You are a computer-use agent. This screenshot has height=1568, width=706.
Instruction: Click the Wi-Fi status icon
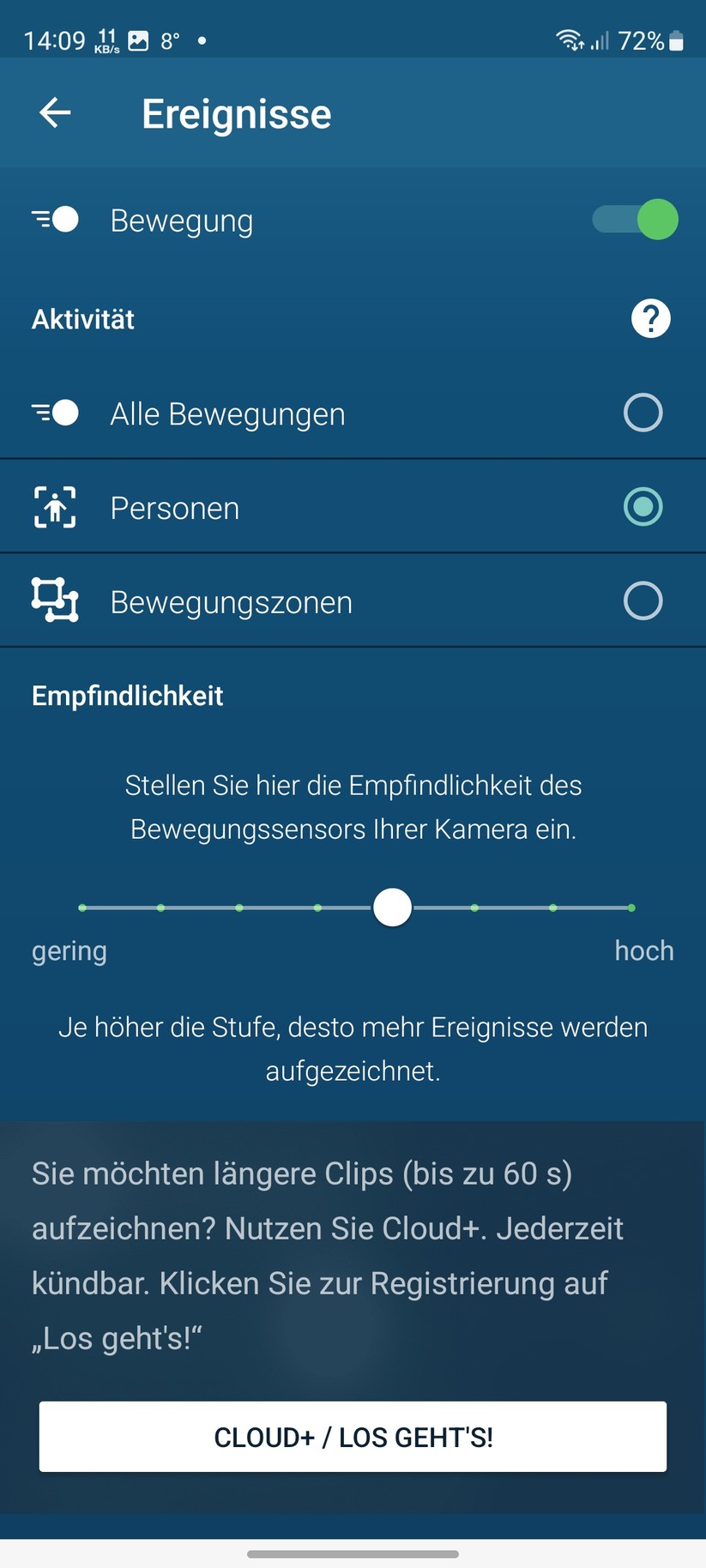[568, 39]
